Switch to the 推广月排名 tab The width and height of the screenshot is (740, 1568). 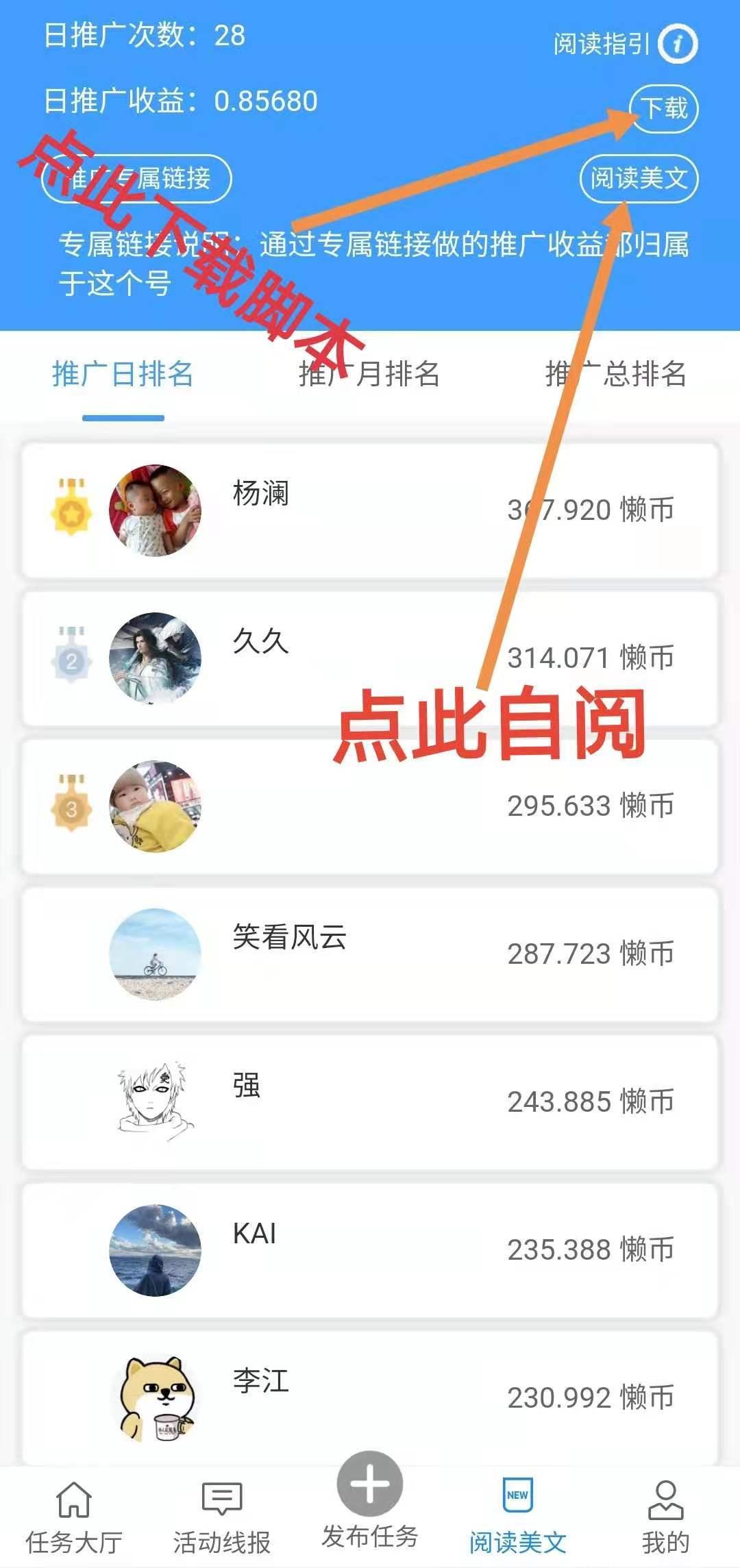369,375
